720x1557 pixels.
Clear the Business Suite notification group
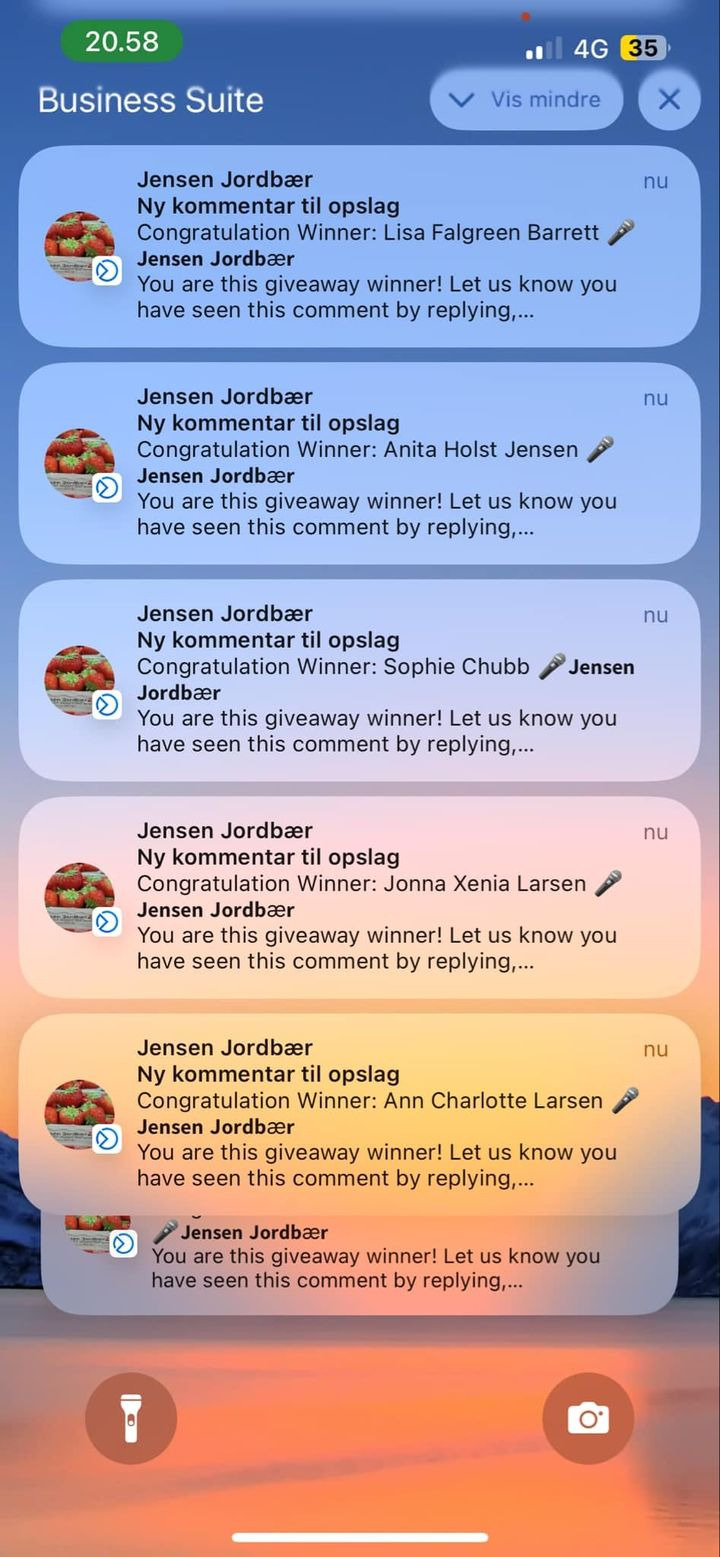669,100
